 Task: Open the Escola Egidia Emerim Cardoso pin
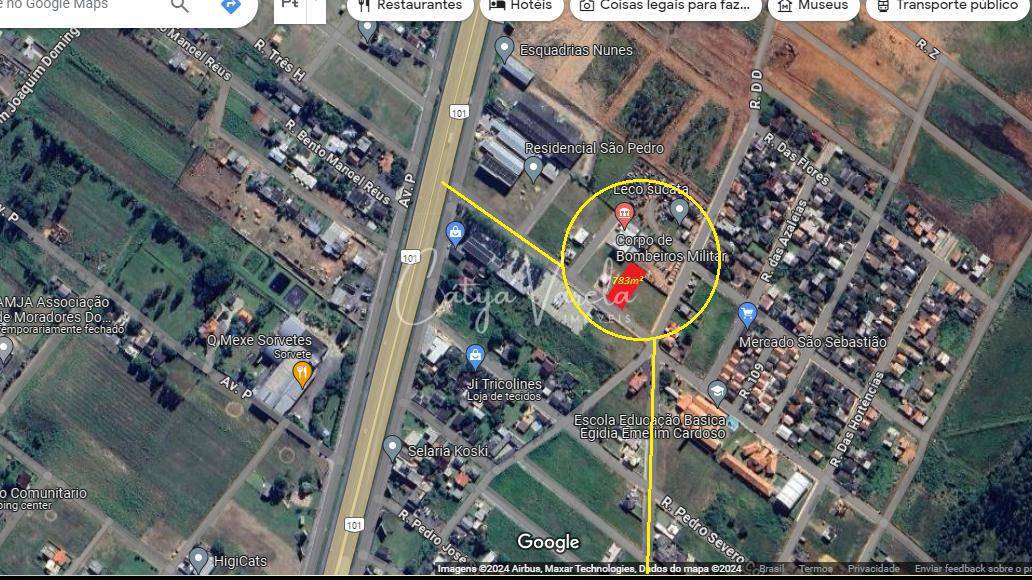(x=717, y=391)
